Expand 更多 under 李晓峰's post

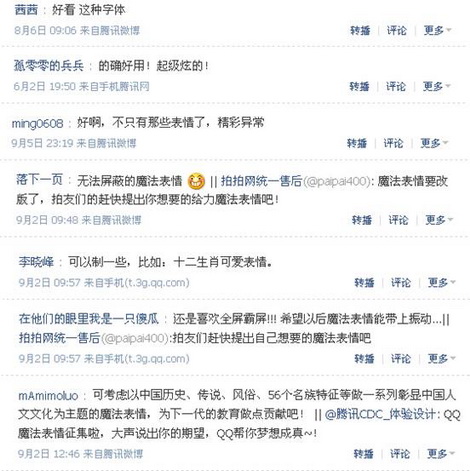pos(441,282)
